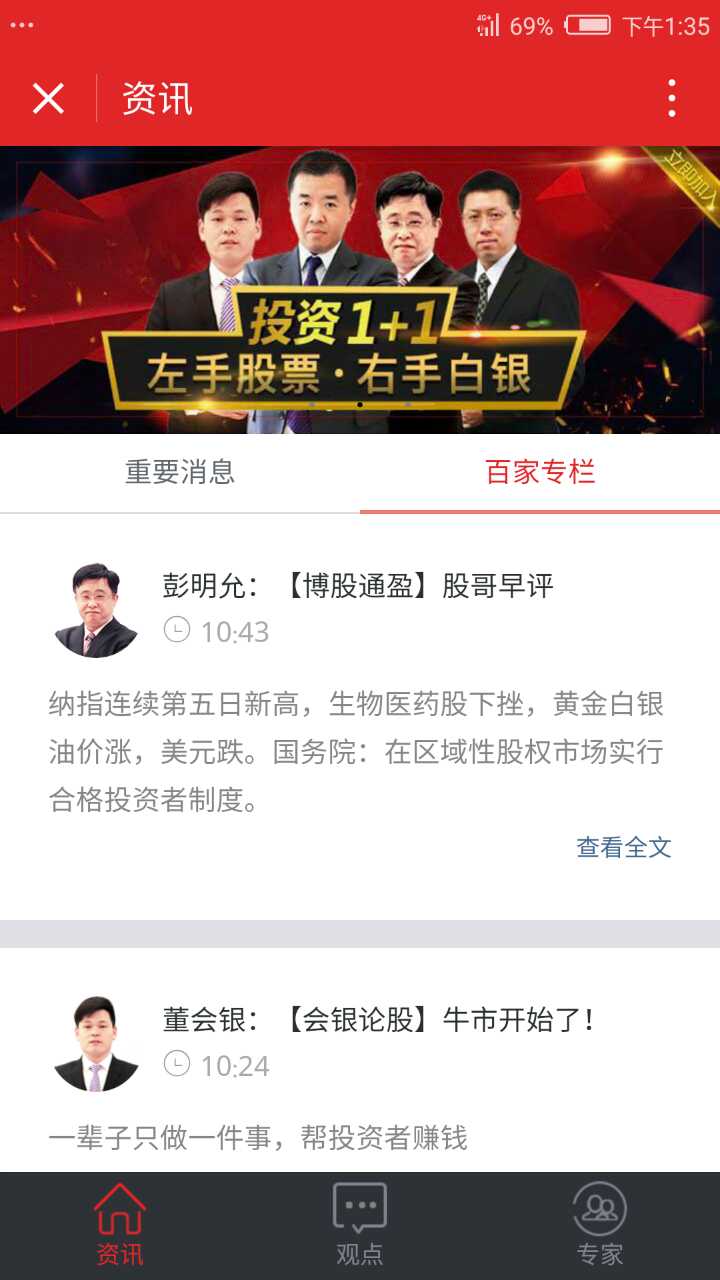Switch to the 观点 bottom tab

(360, 1225)
